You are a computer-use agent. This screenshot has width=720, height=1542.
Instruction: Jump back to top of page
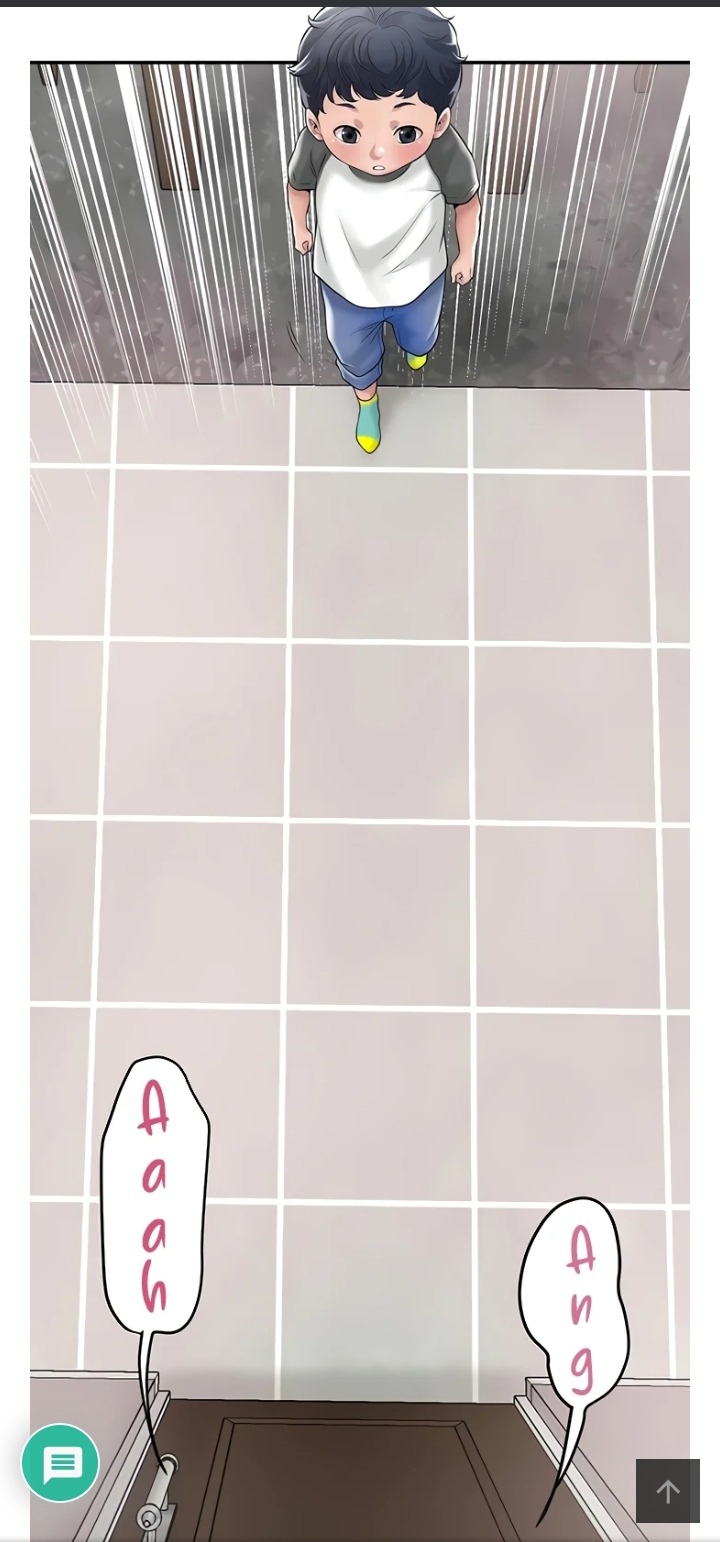click(667, 1490)
